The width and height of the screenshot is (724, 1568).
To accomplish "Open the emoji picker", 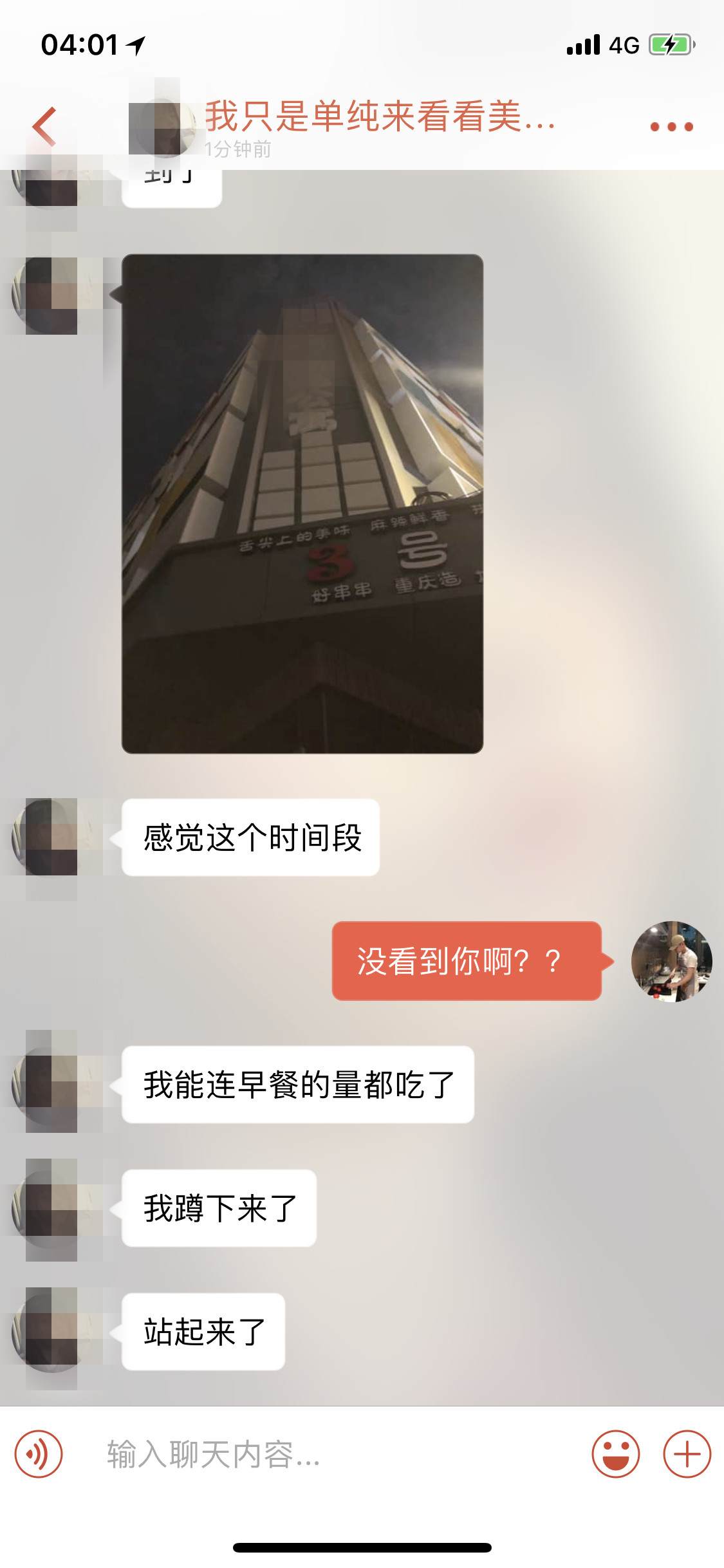I will [x=615, y=1454].
